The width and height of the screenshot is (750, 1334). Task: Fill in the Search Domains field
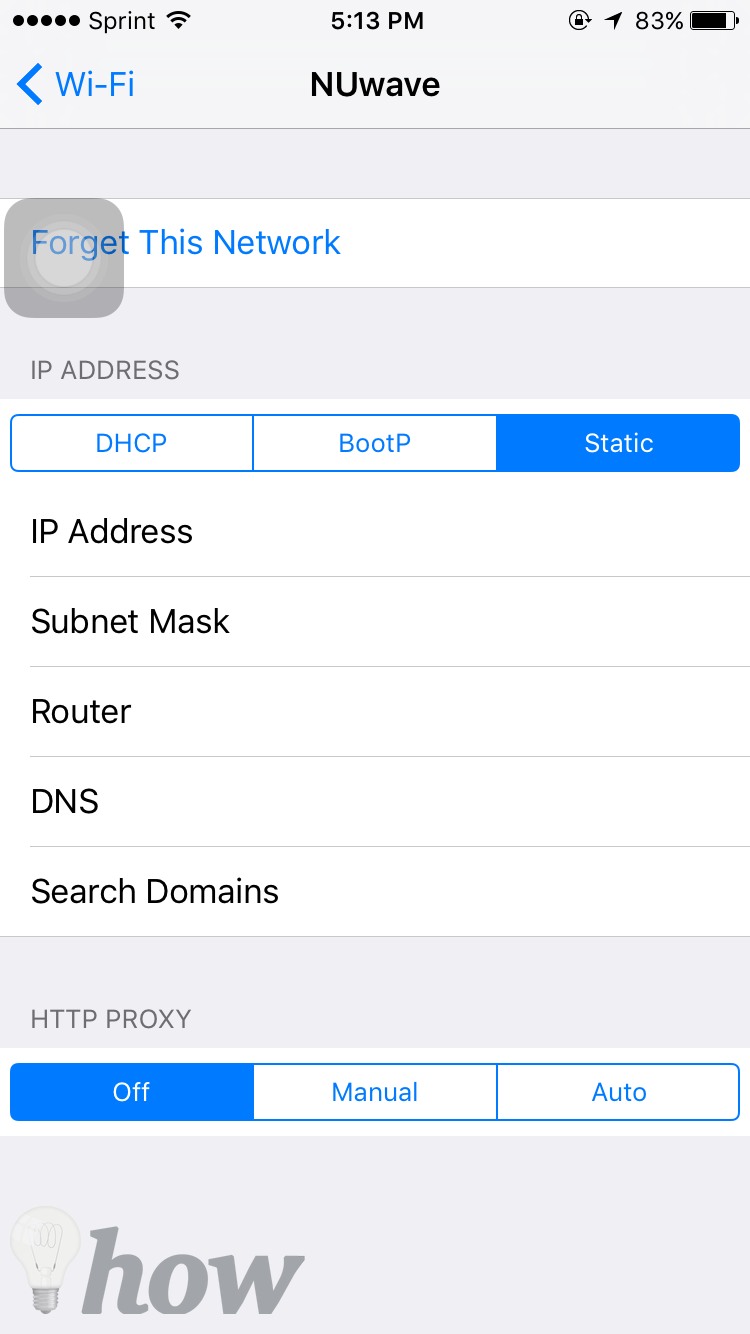coord(375,892)
